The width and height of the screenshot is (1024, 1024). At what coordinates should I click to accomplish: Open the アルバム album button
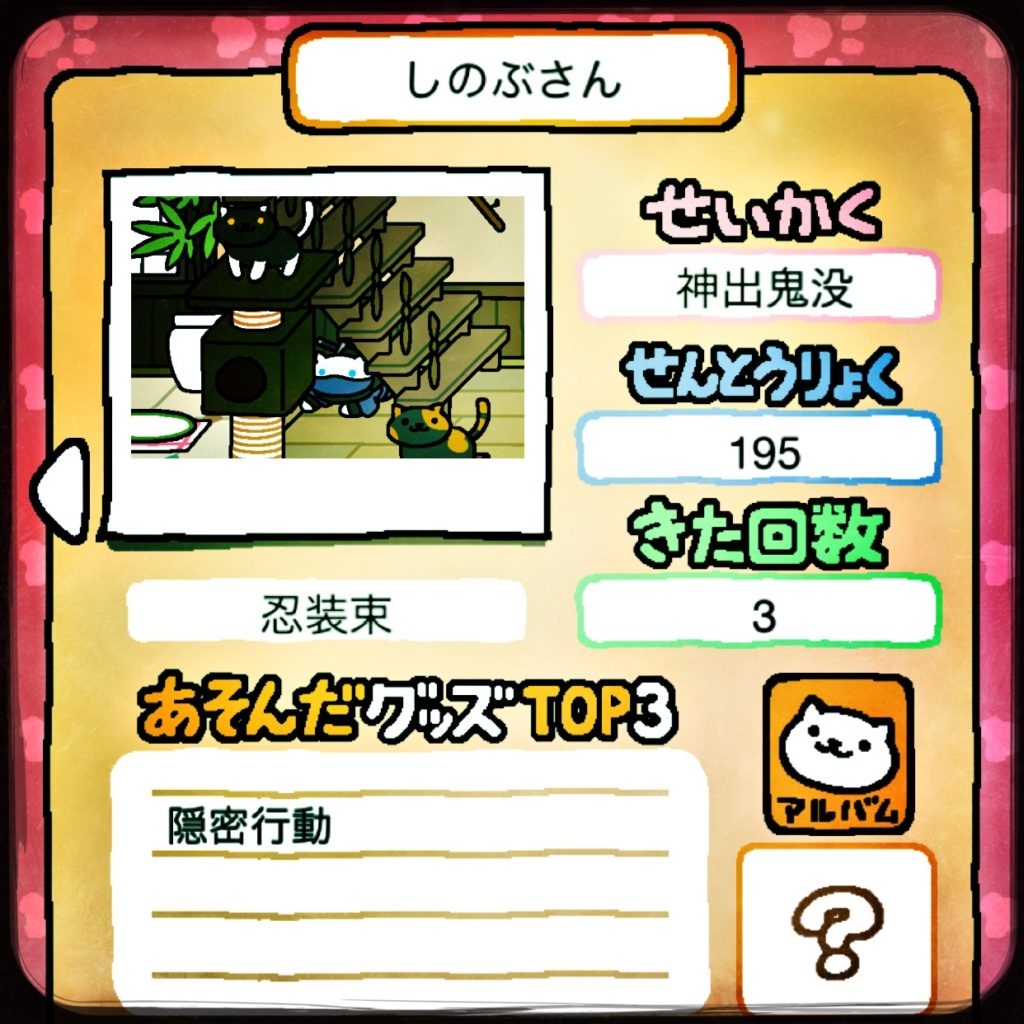838,755
